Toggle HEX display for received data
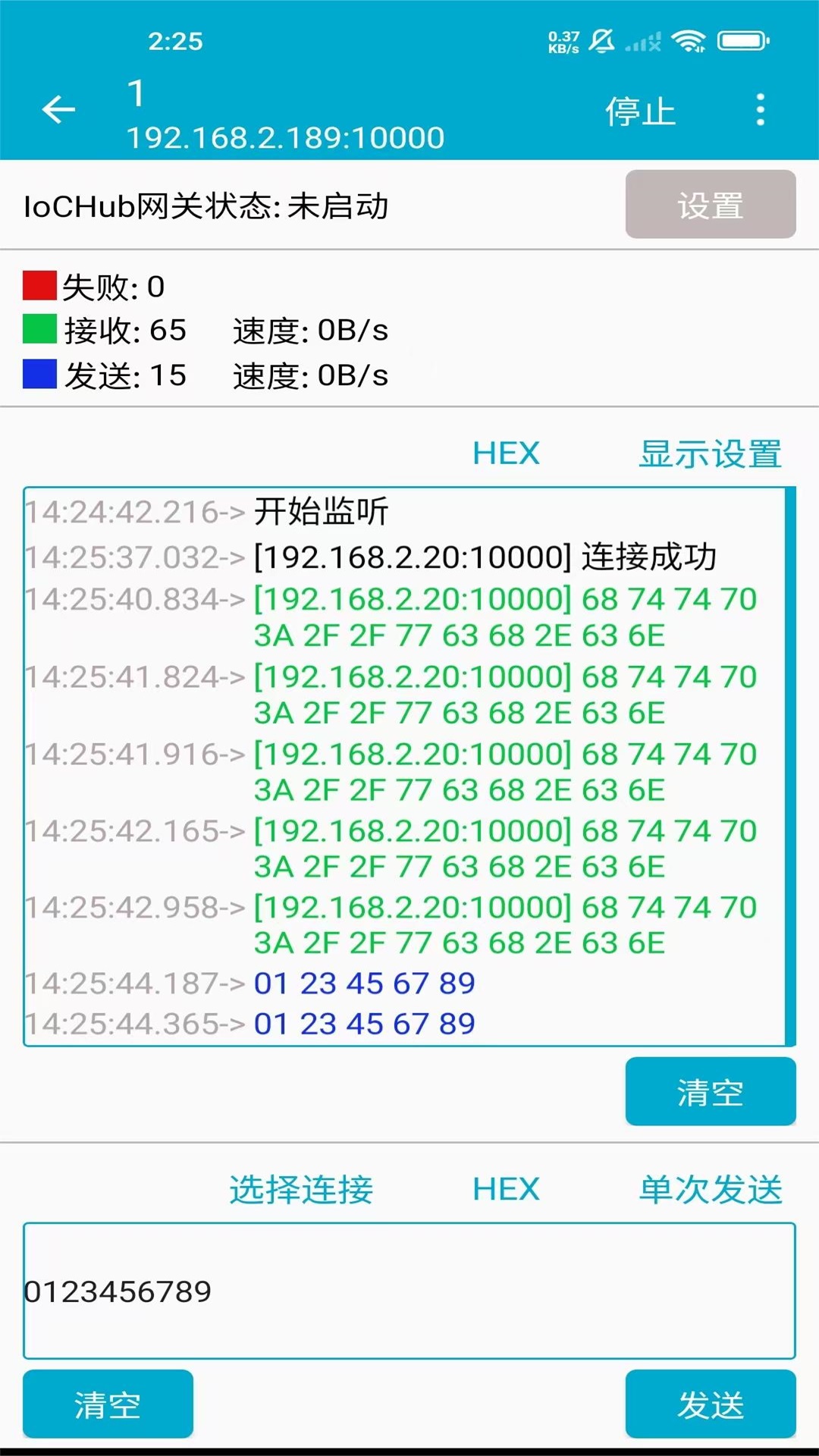This screenshot has width=819, height=1456. pyautogui.click(x=505, y=453)
